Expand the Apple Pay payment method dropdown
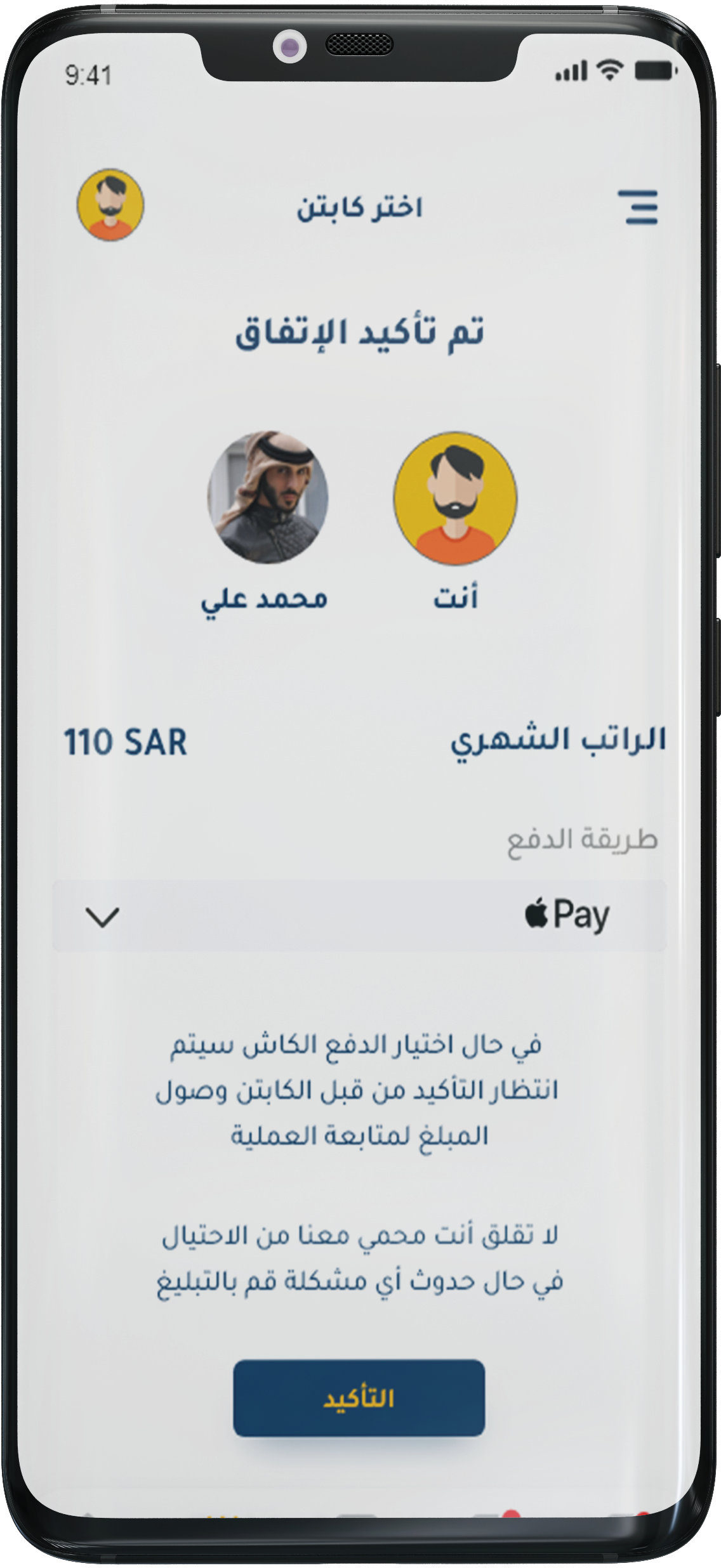Viewport: 721px width, 1568px height. point(359,916)
